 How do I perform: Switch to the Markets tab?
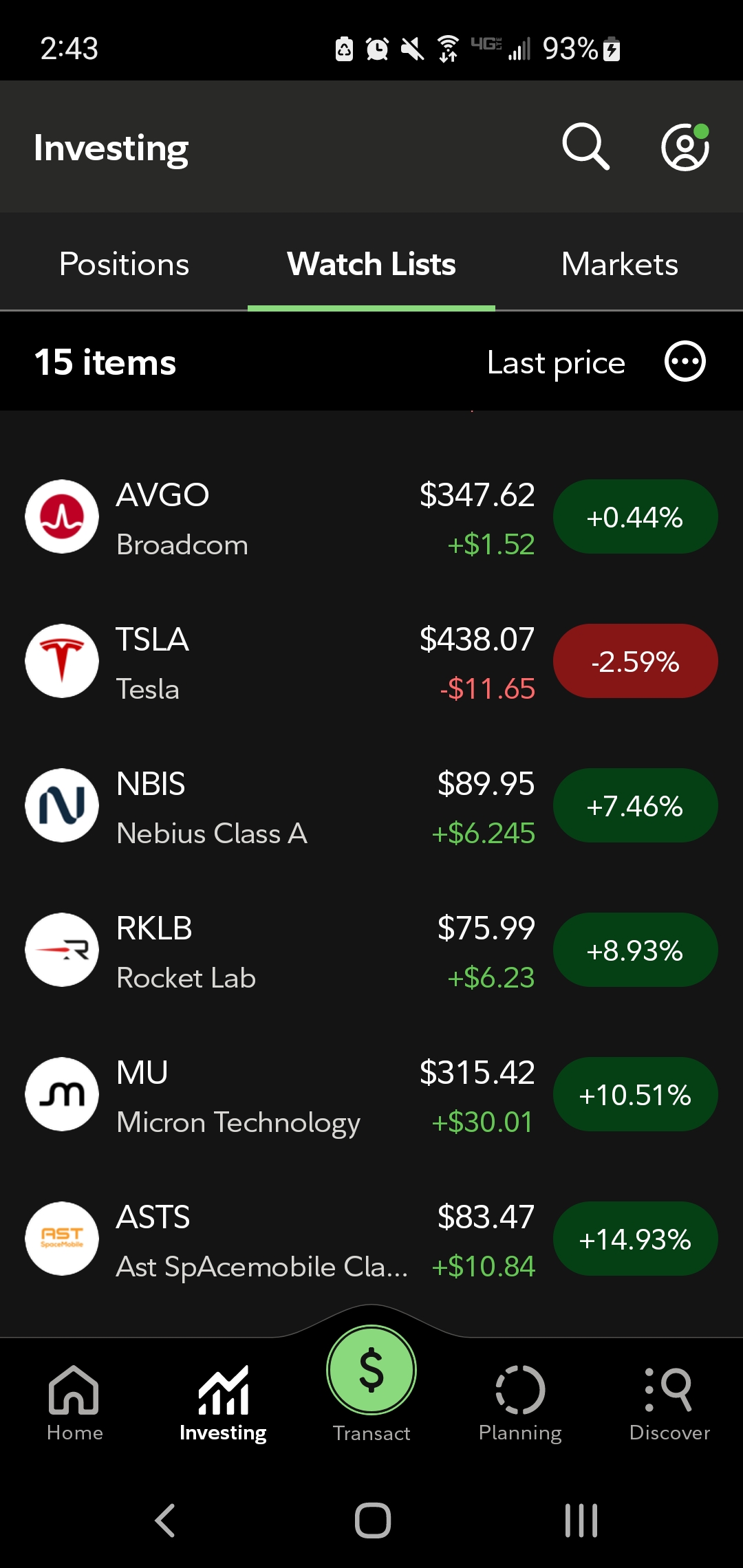(619, 265)
